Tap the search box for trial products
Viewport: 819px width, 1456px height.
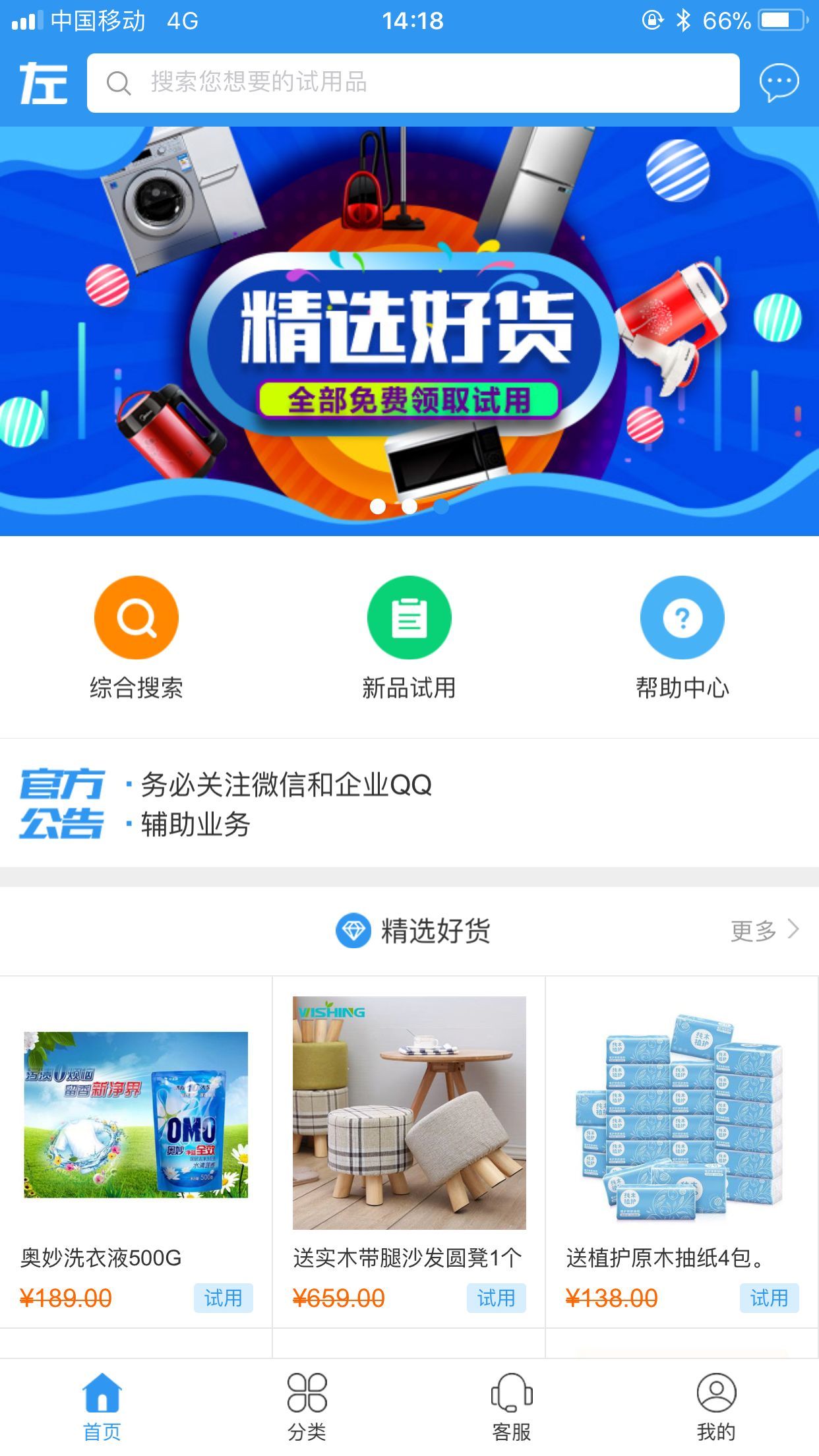click(x=413, y=83)
